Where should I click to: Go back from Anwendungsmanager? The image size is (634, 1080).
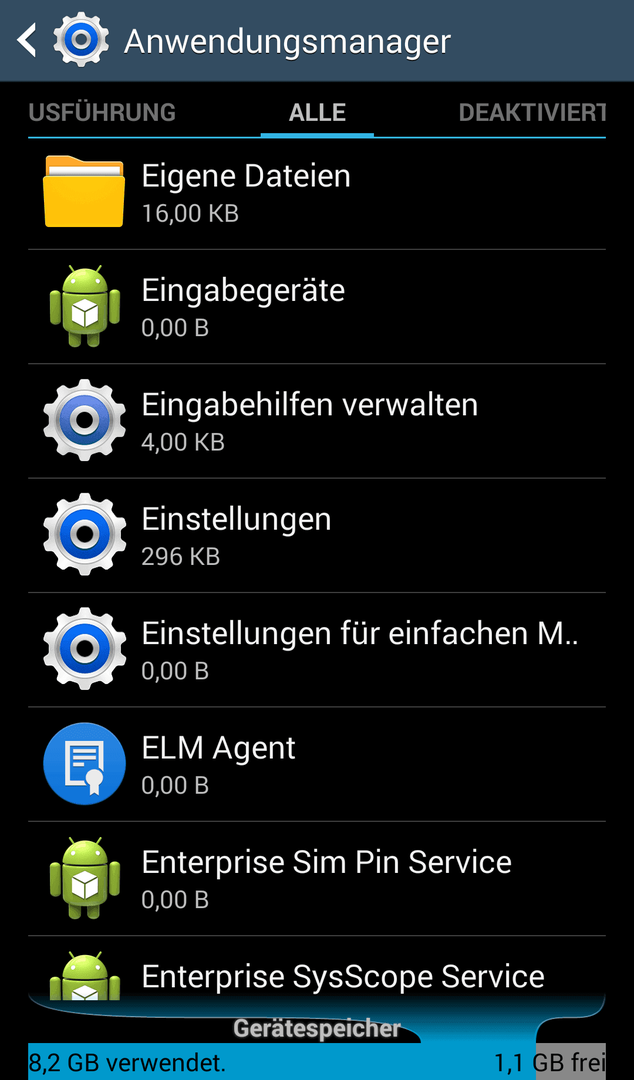point(28,41)
